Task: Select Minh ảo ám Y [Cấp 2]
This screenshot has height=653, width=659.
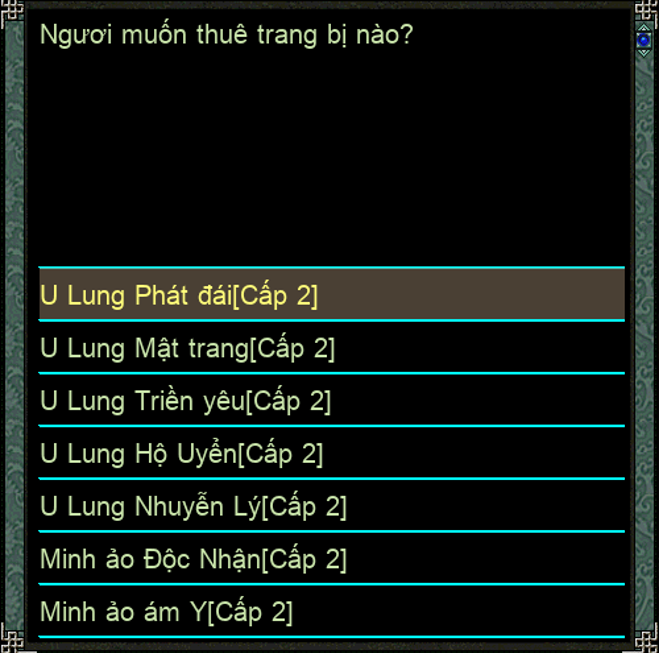Action: (167, 611)
